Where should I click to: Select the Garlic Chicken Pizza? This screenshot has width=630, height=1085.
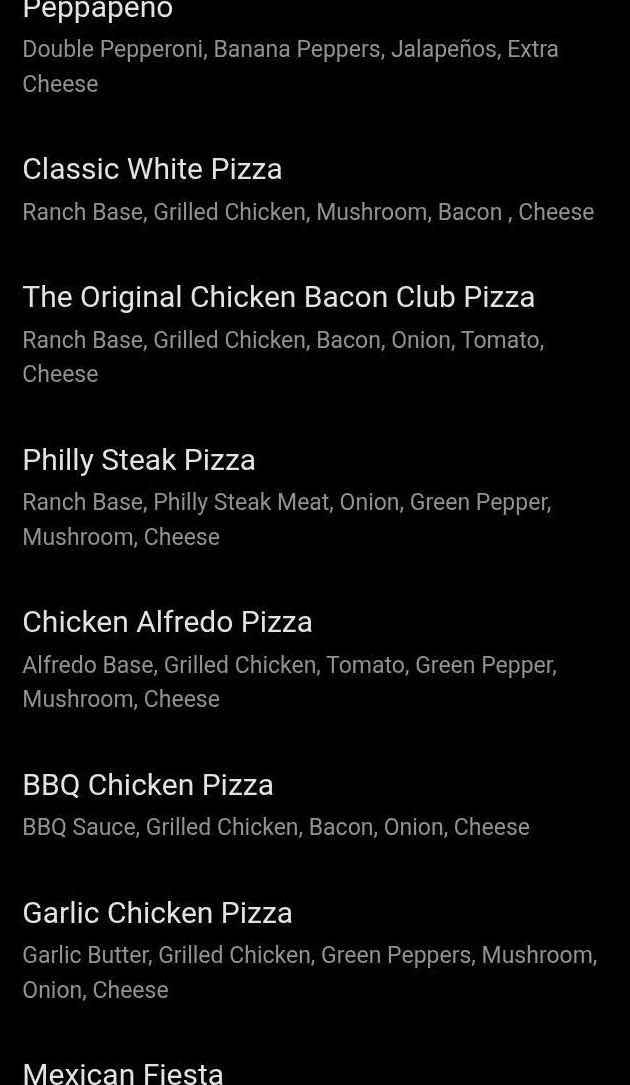[157, 913]
